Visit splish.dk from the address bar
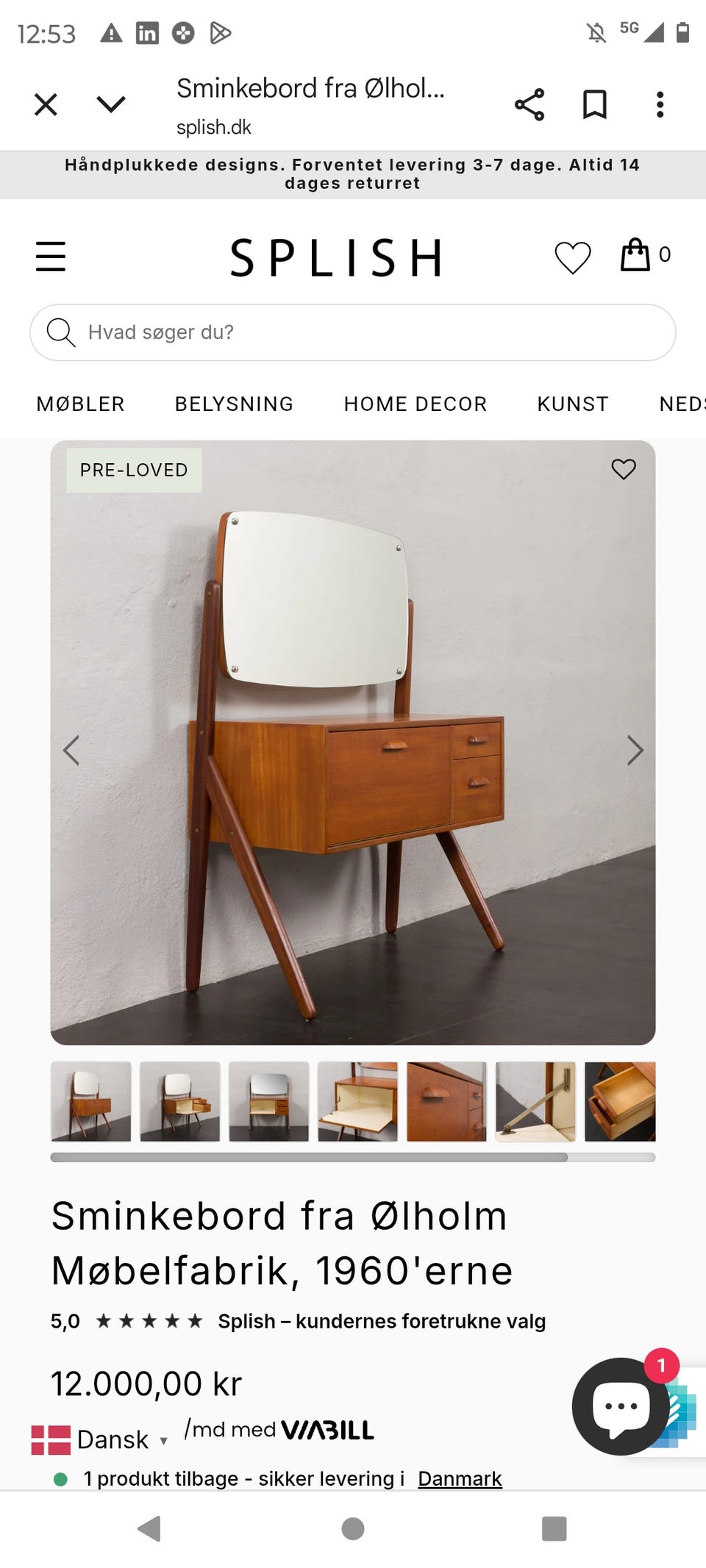This screenshot has width=706, height=1568. pos(213,126)
